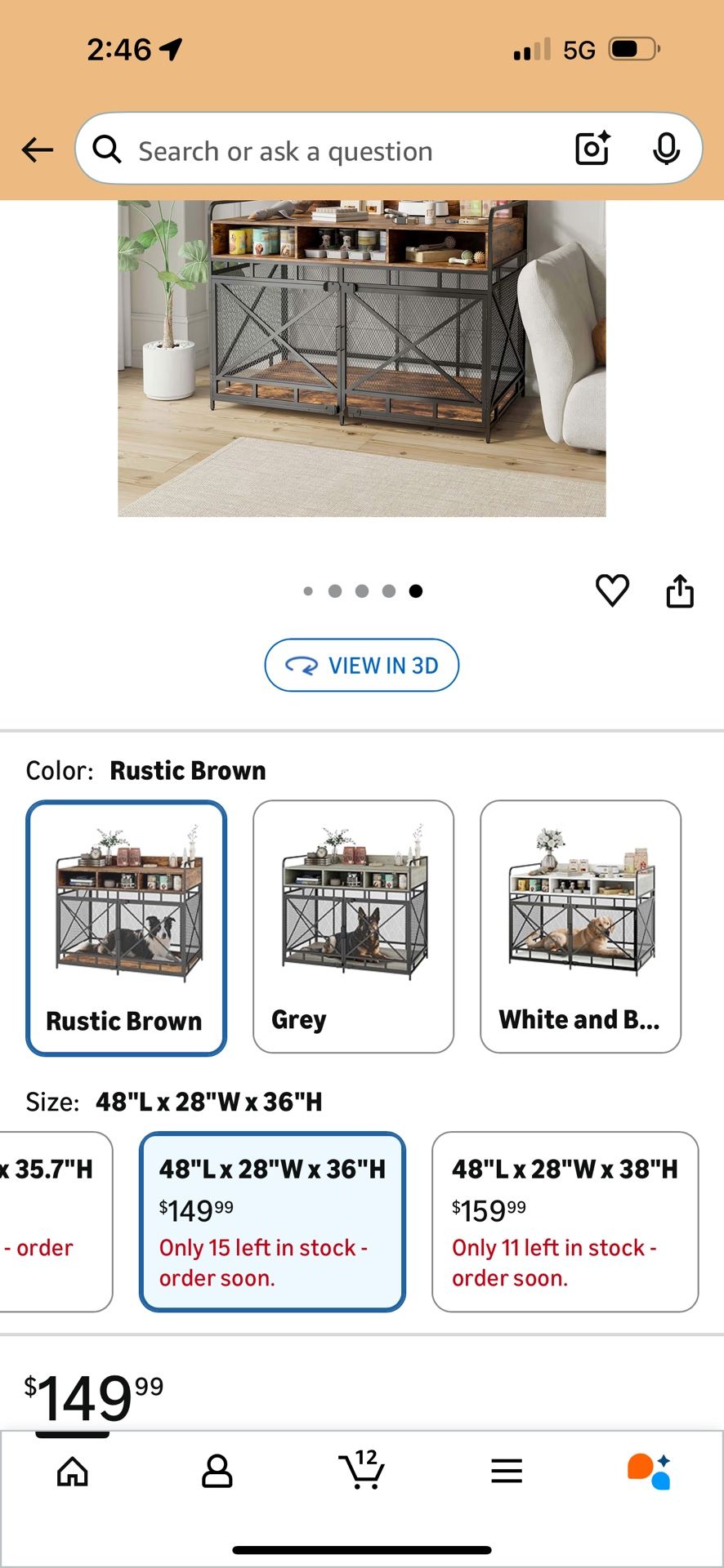The width and height of the screenshot is (724, 1568).
Task: Open the Rufus AI assistant
Action: click(x=650, y=1472)
